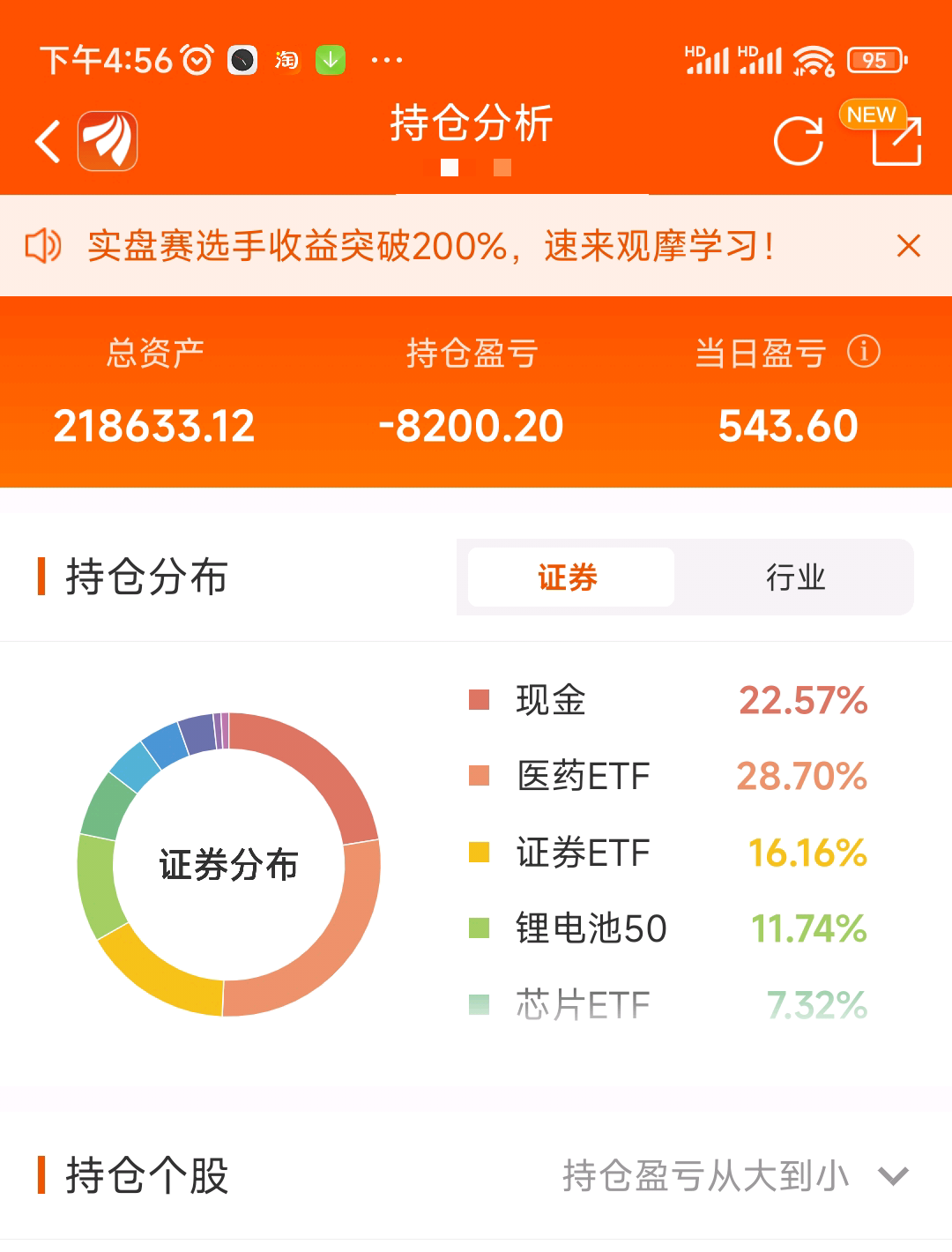Select the 证券 tab

[x=568, y=578]
